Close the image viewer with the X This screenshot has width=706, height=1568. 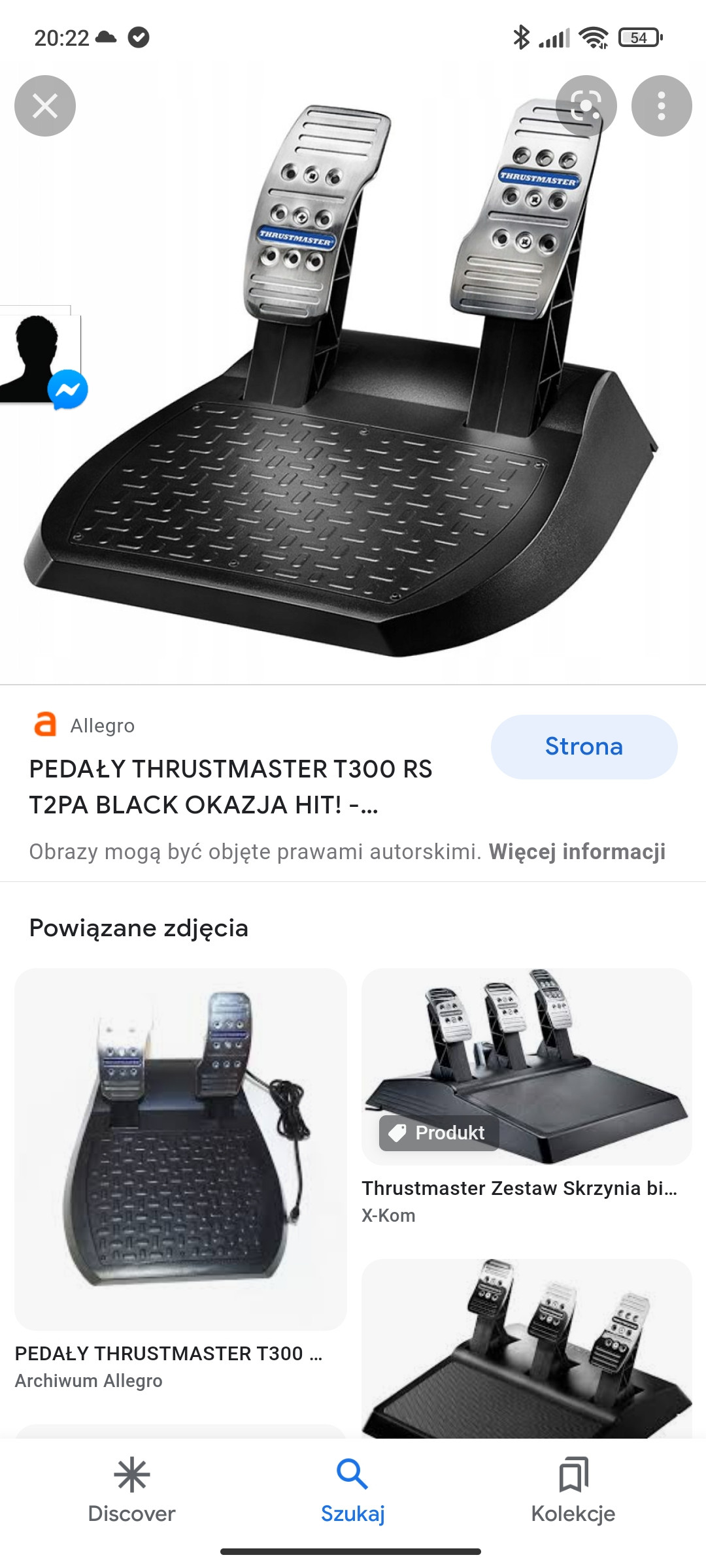pos(44,105)
